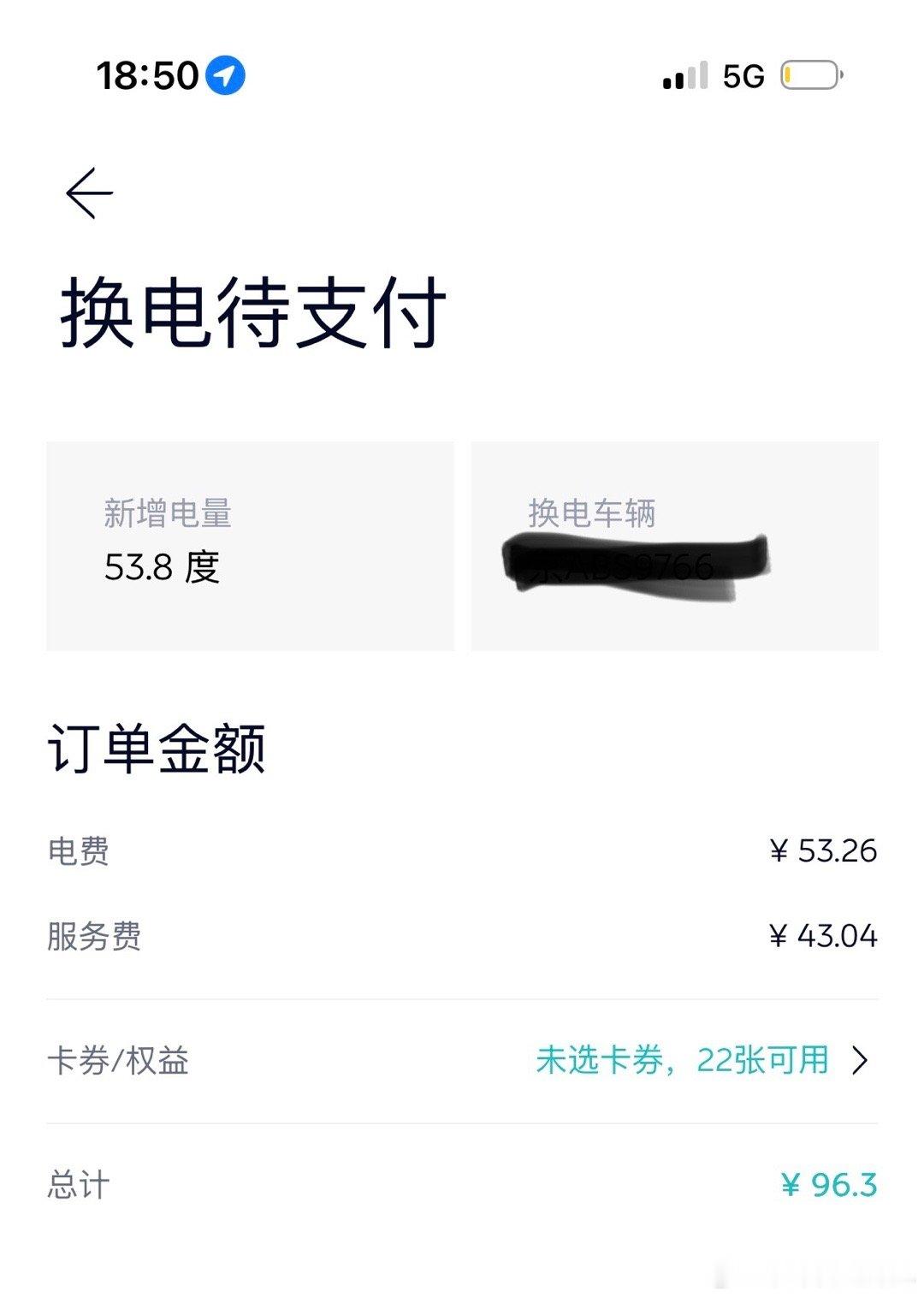Tap the masked license plate area
Image resolution: width=924 pixels, height=1297 pixels.
[x=637, y=565]
